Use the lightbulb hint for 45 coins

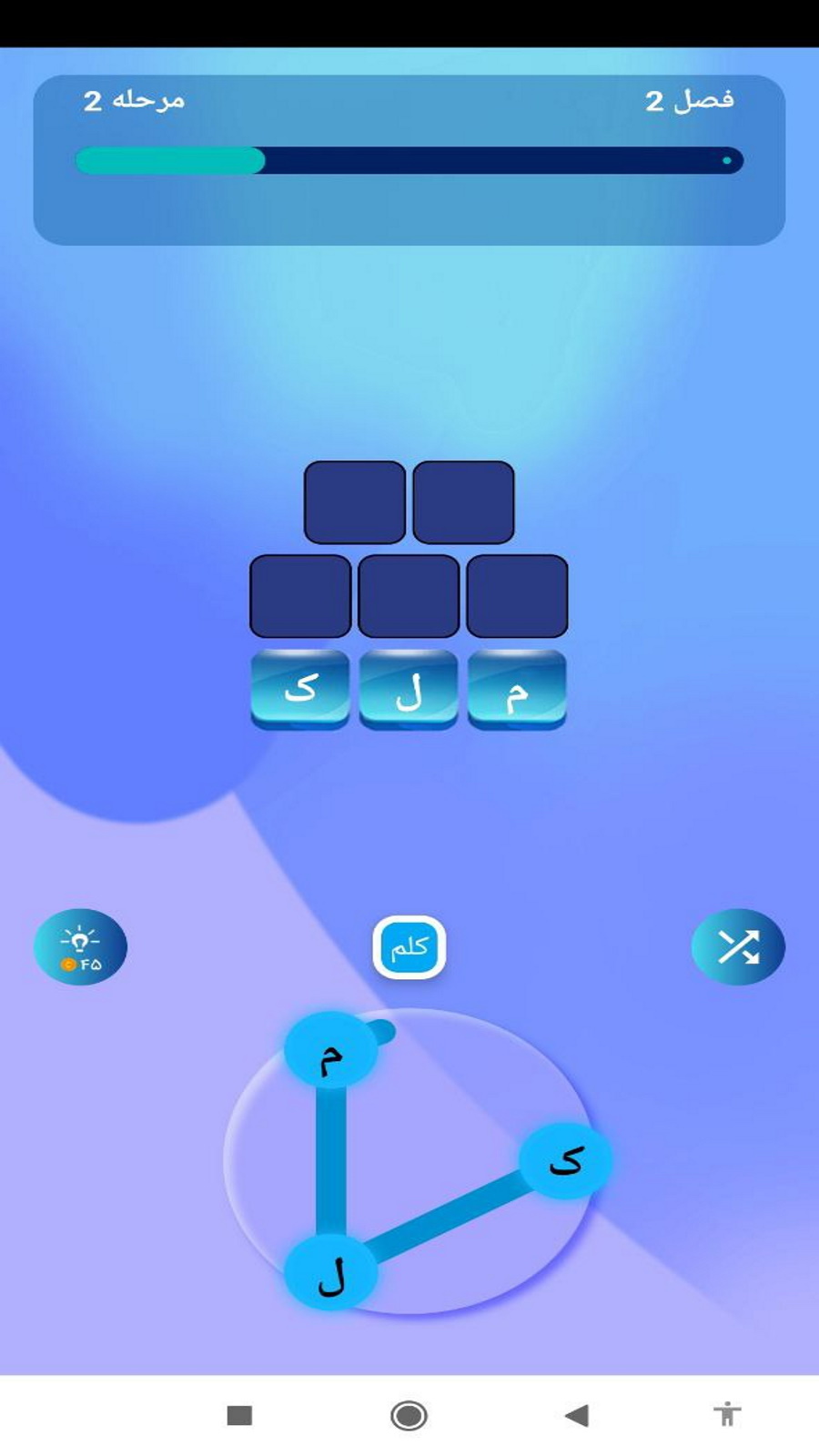(80, 947)
